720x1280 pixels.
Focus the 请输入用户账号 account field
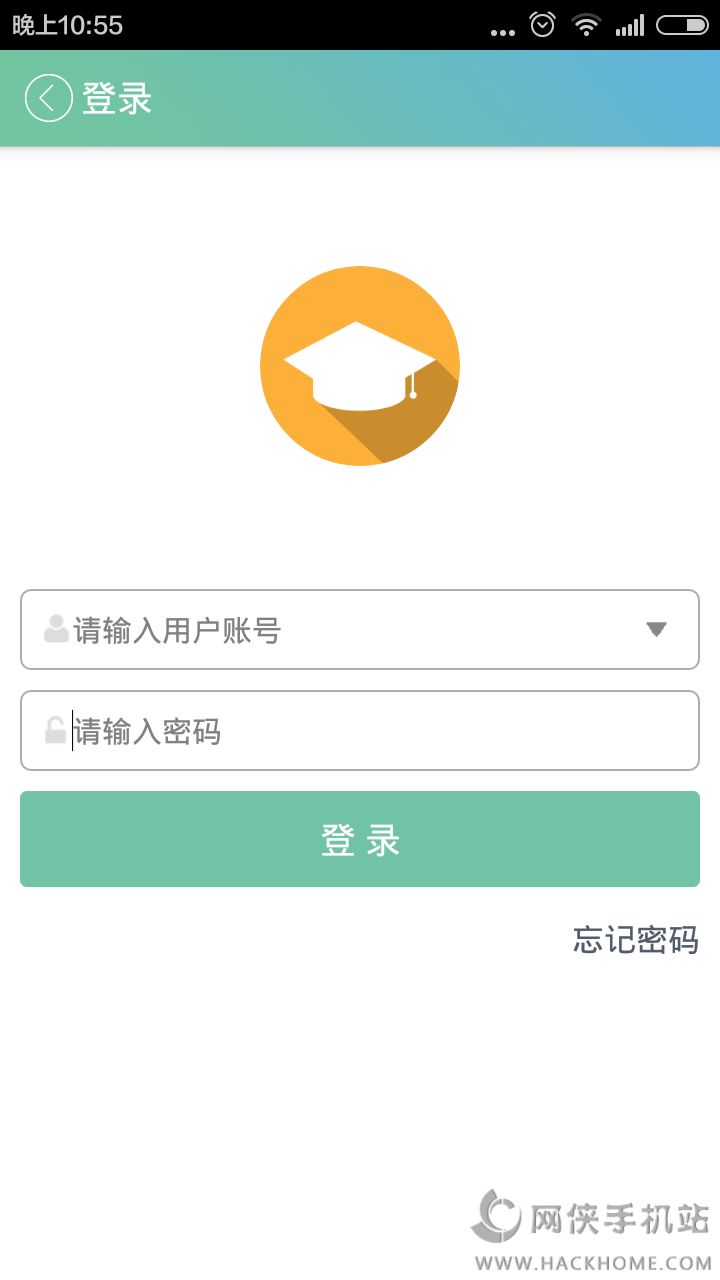pyautogui.click(x=360, y=629)
